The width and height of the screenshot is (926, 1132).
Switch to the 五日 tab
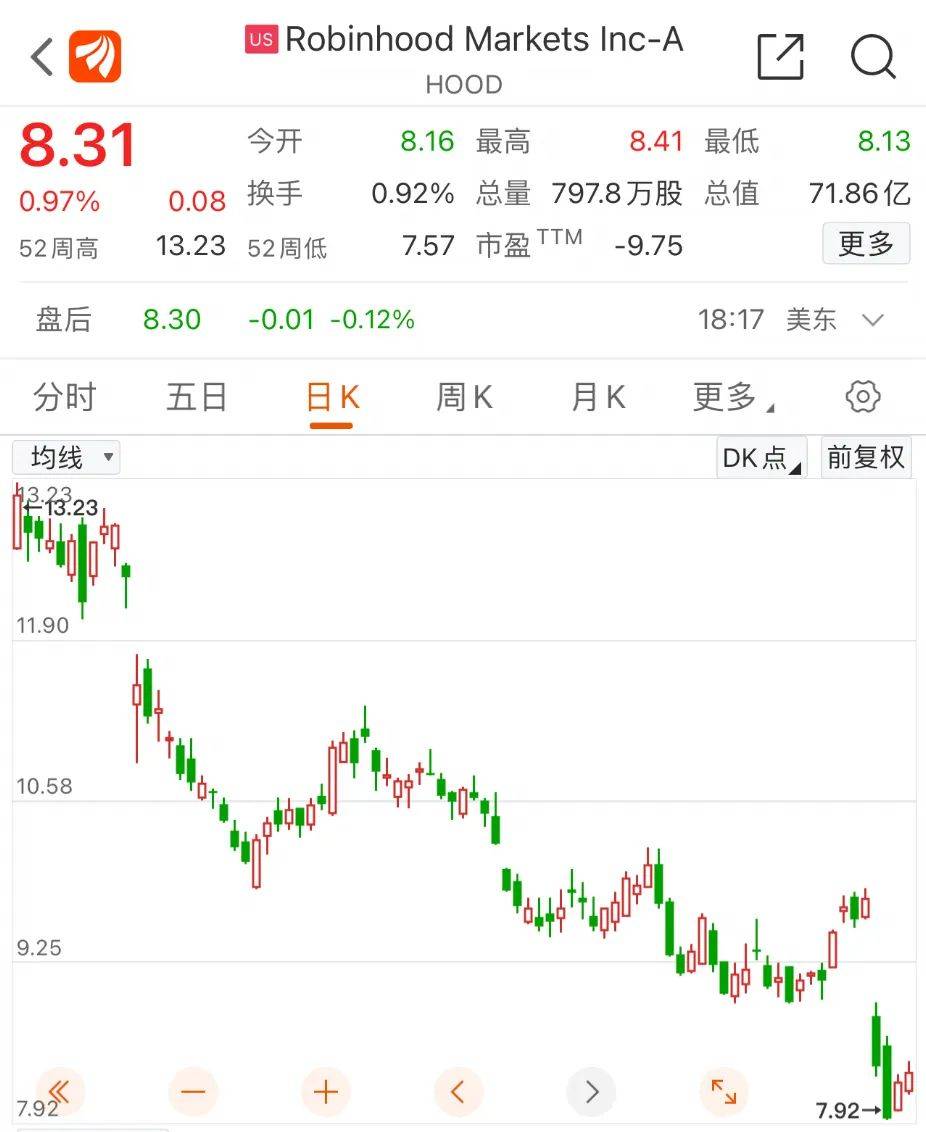[x=197, y=398]
